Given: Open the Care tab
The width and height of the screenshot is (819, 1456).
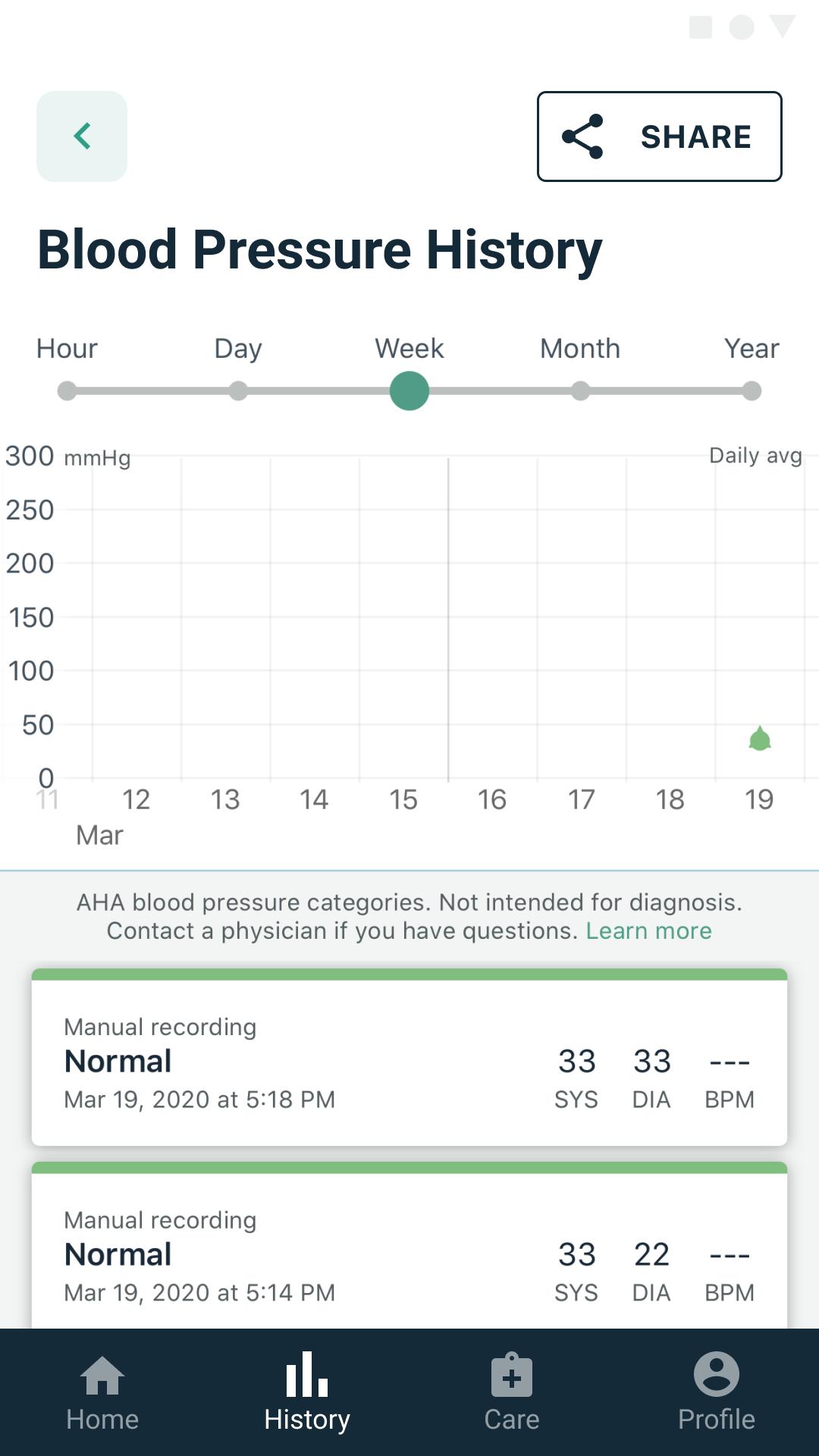Looking at the screenshot, I should pyautogui.click(x=512, y=1392).
